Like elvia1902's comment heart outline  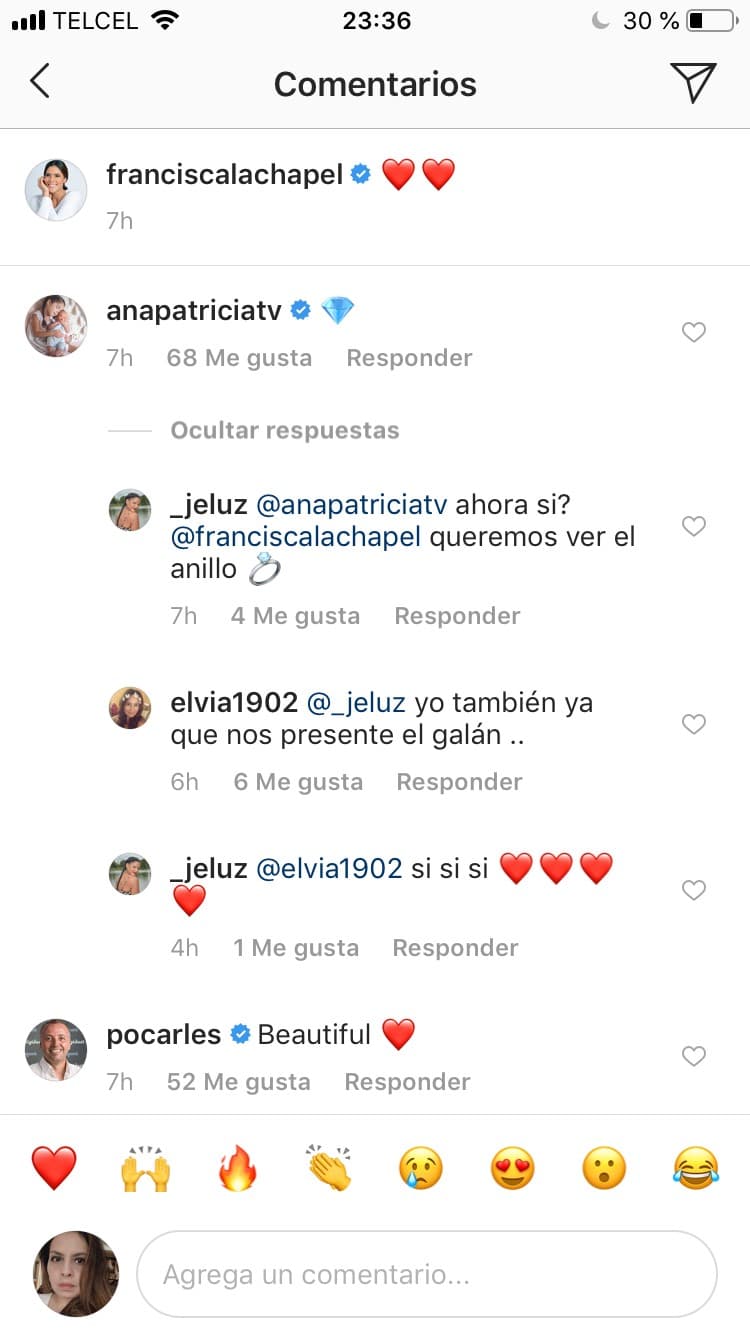point(694,724)
